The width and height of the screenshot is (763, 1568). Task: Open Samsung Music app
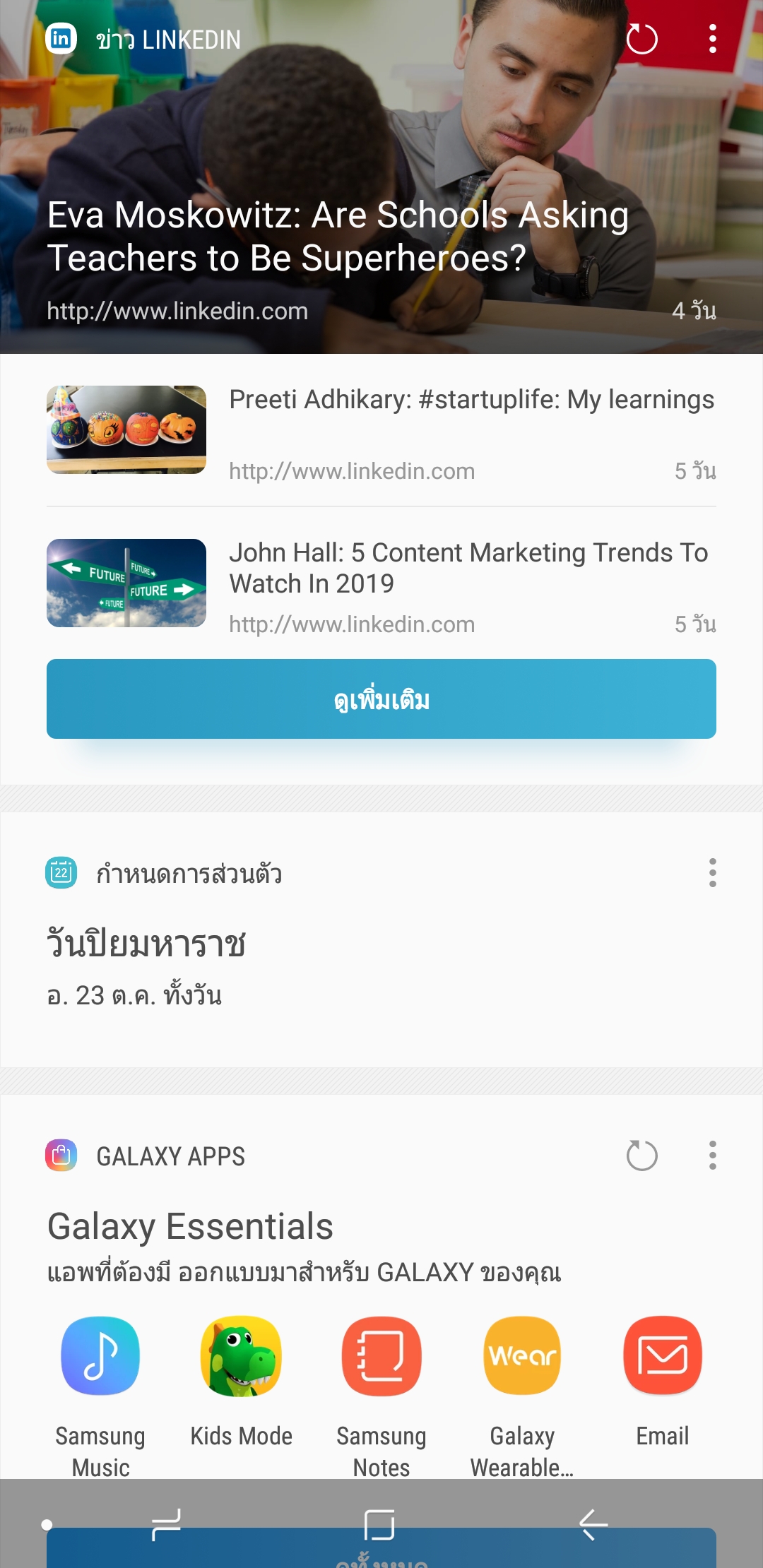(100, 1356)
